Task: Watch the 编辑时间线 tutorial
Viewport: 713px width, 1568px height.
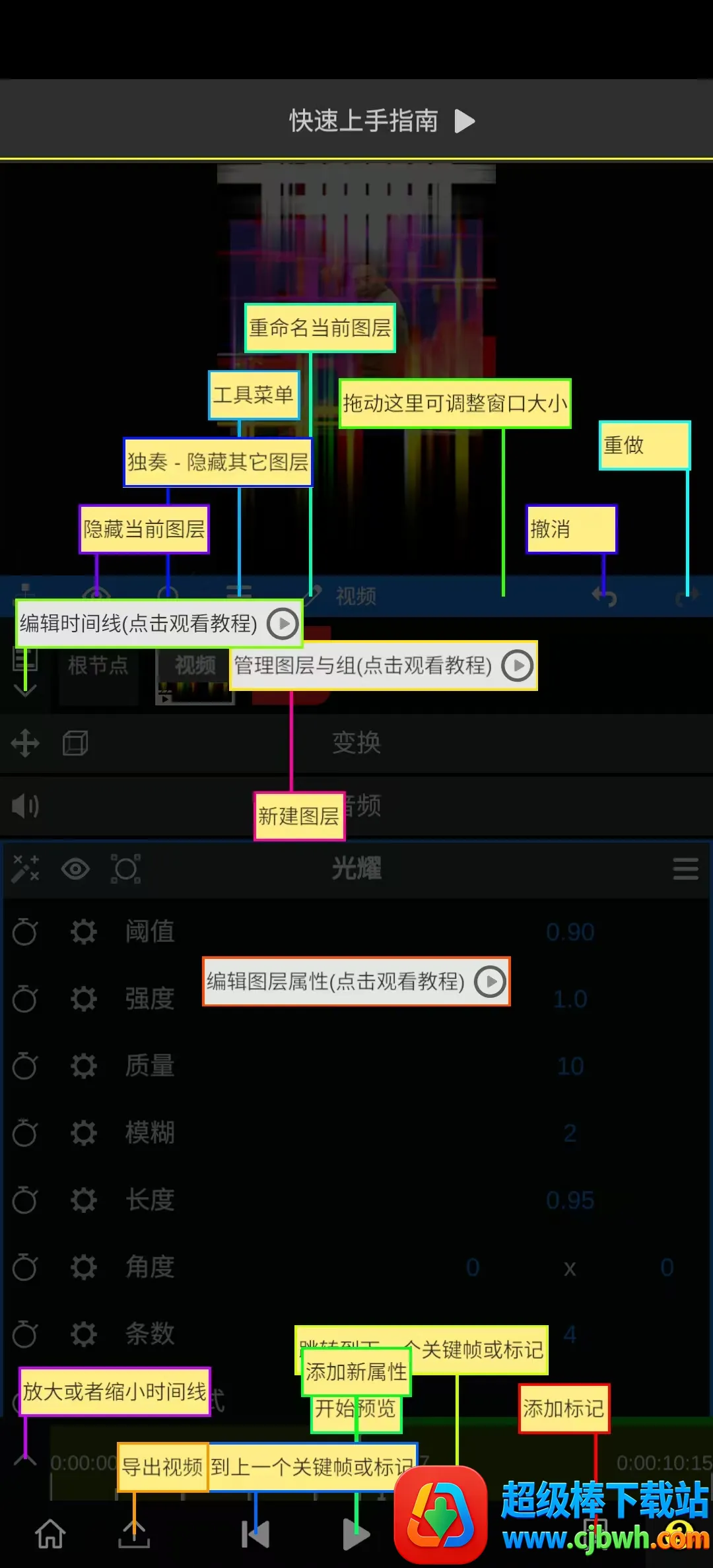Action: pos(283,624)
